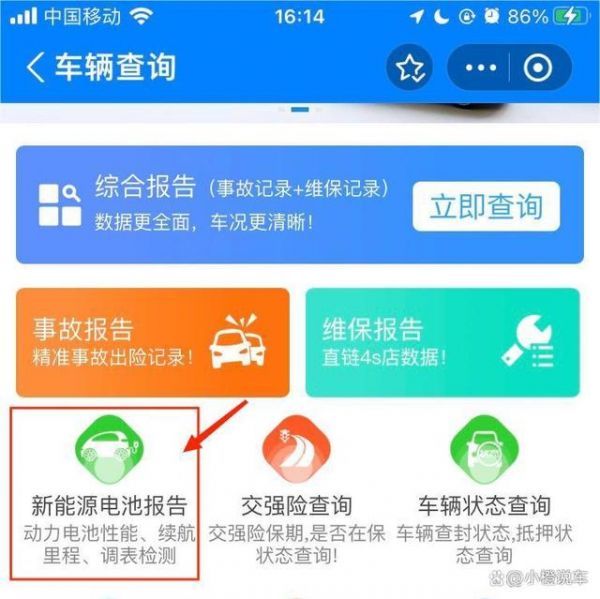Viewport: 600px width, 599px height.
Task: Favorite this mini program with star icon
Action: point(408,67)
